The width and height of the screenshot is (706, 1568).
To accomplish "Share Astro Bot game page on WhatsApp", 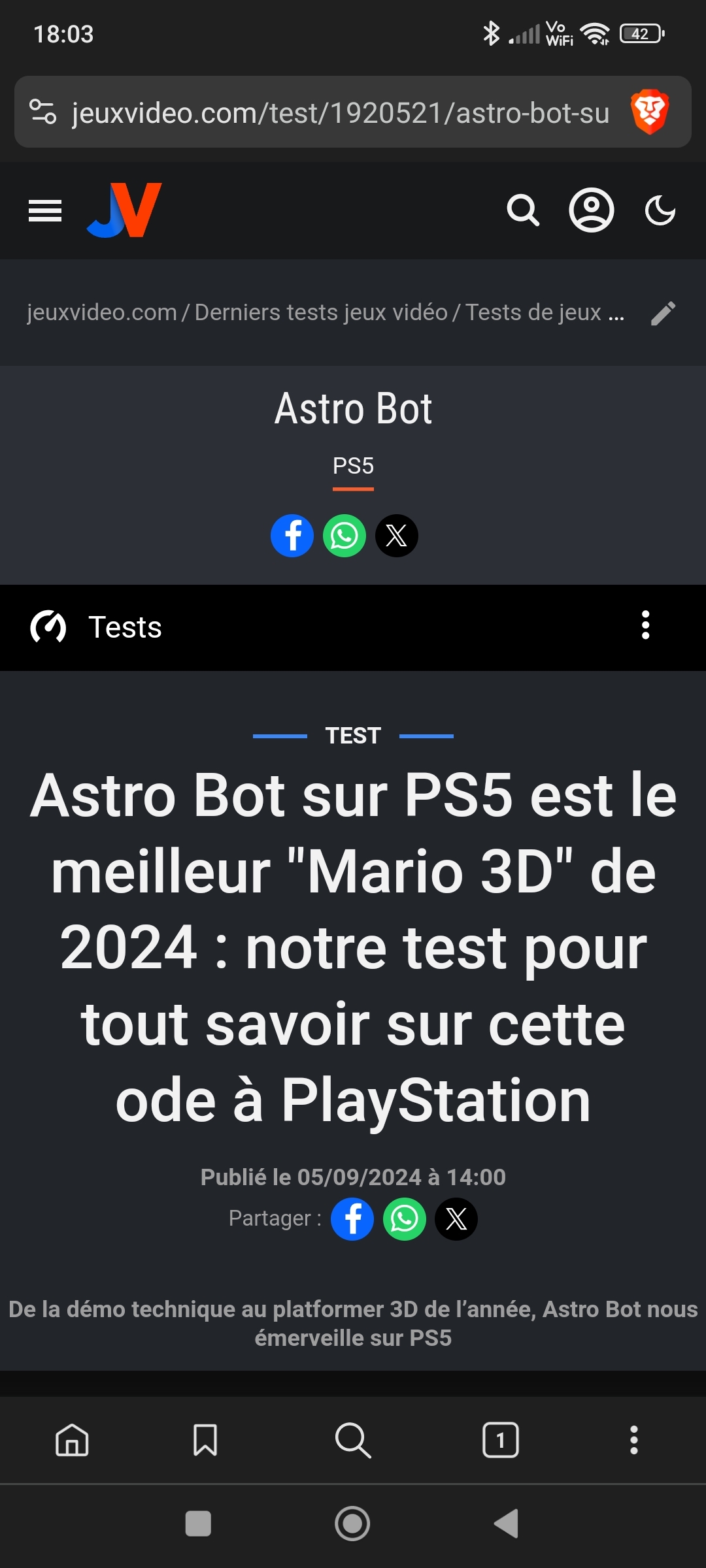I will (345, 536).
